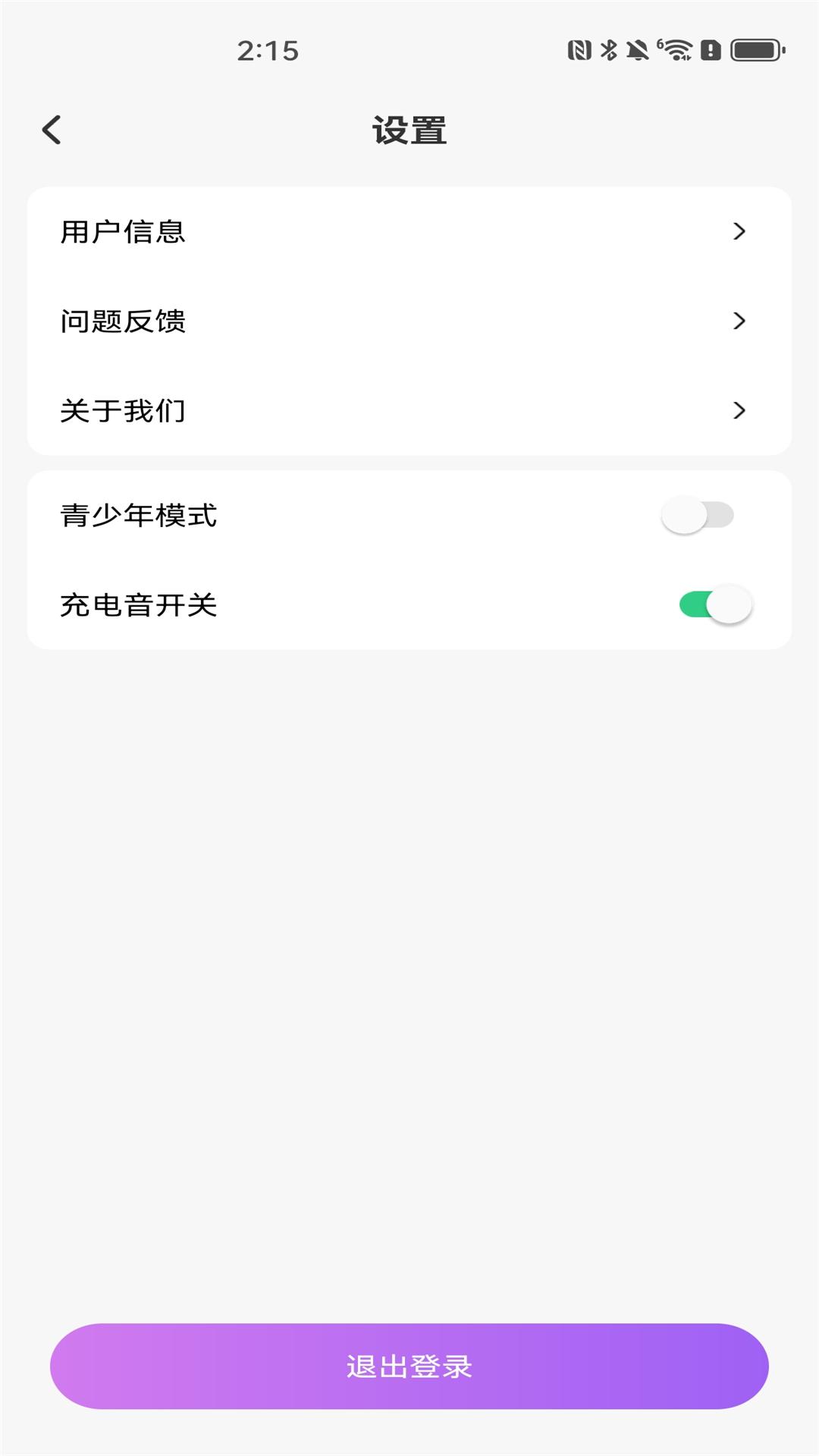Click the back arrow to exit settings

53,129
